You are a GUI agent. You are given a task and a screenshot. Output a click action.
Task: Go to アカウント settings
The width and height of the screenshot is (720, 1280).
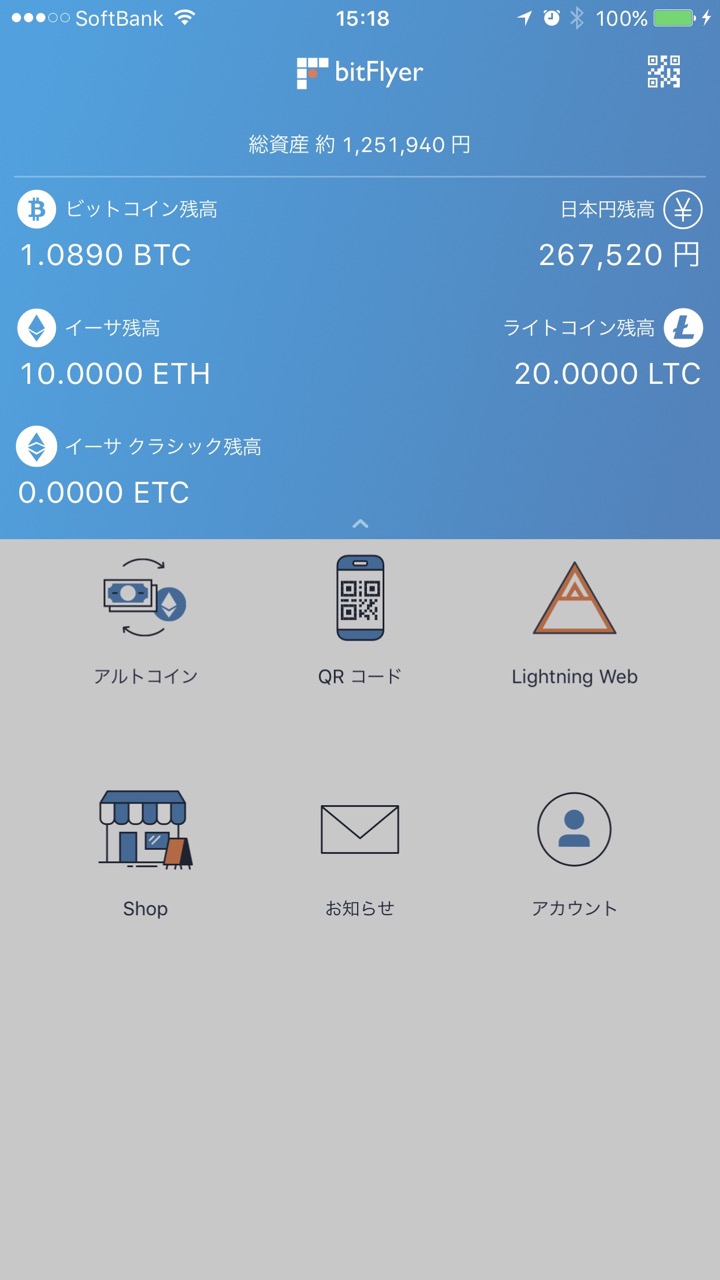pyautogui.click(x=574, y=850)
